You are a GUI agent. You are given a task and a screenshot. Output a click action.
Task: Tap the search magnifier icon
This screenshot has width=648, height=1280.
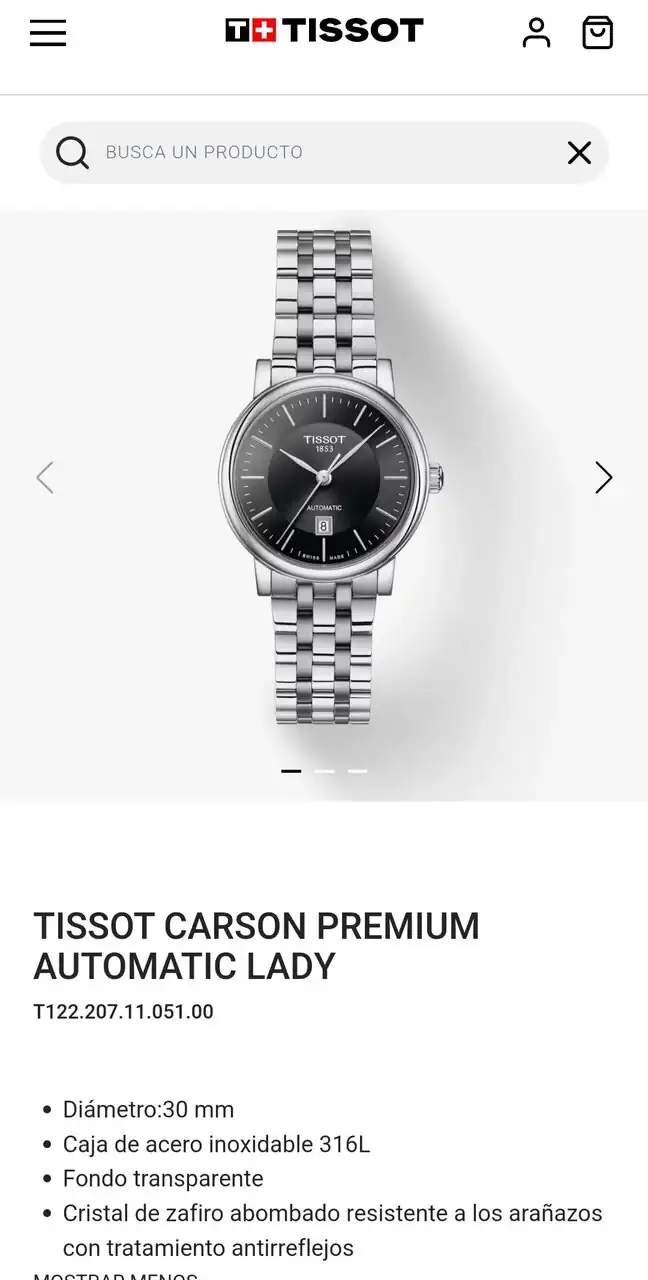pos(72,153)
